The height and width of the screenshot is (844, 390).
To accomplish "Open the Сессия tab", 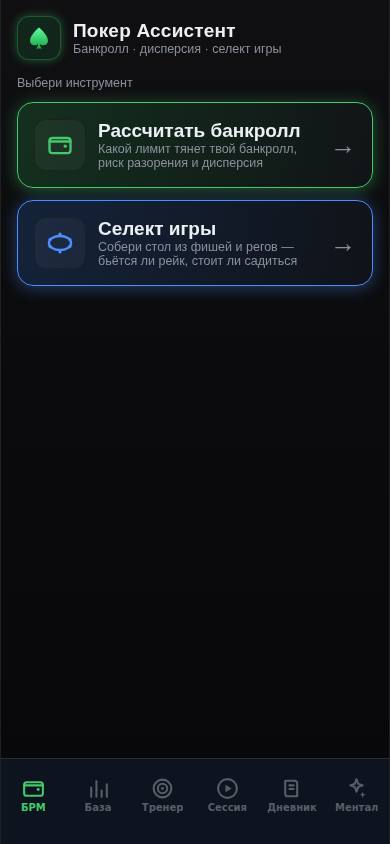I will pos(227,796).
